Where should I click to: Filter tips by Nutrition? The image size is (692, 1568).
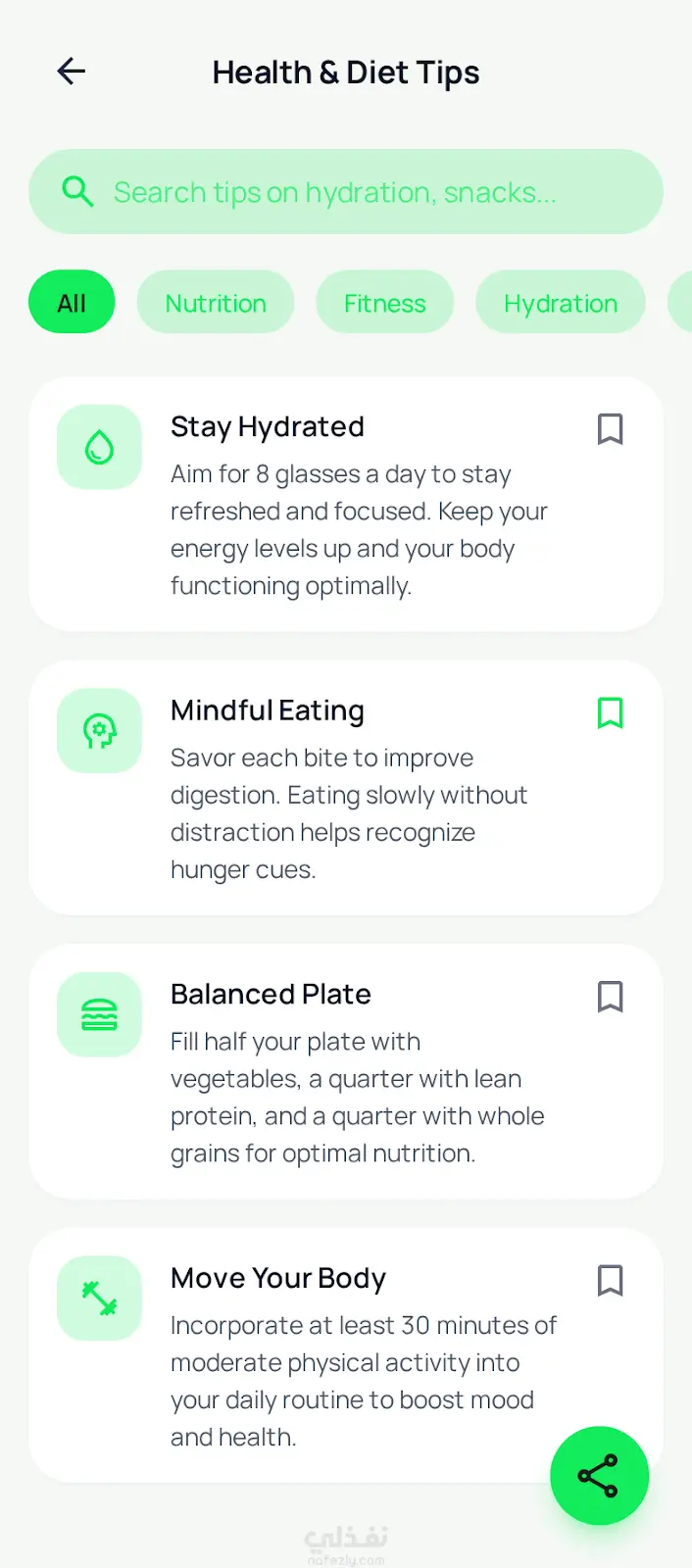[216, 303]
